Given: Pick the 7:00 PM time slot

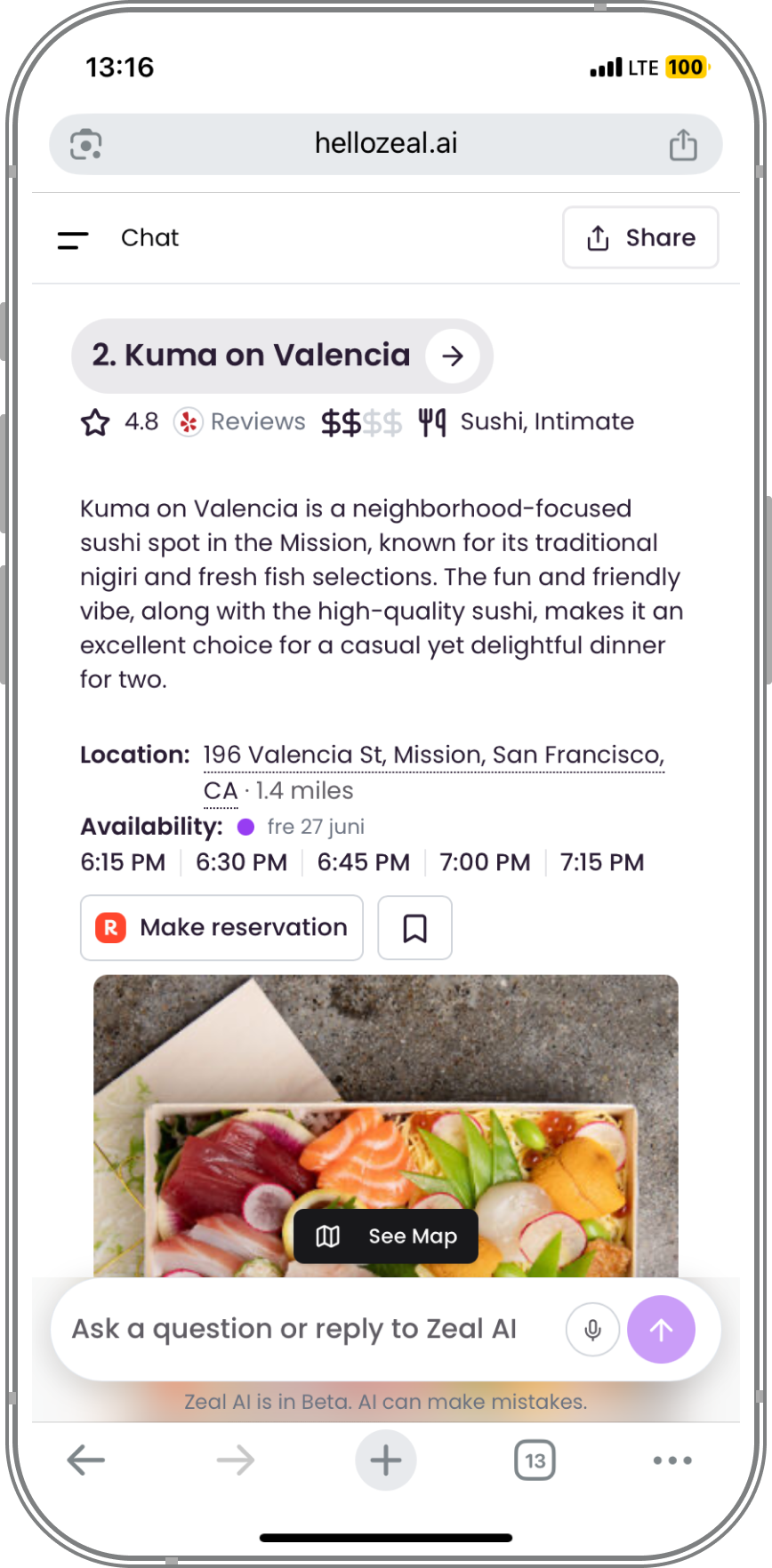Looking at the screenshot, I should click(x=485, y=863).
